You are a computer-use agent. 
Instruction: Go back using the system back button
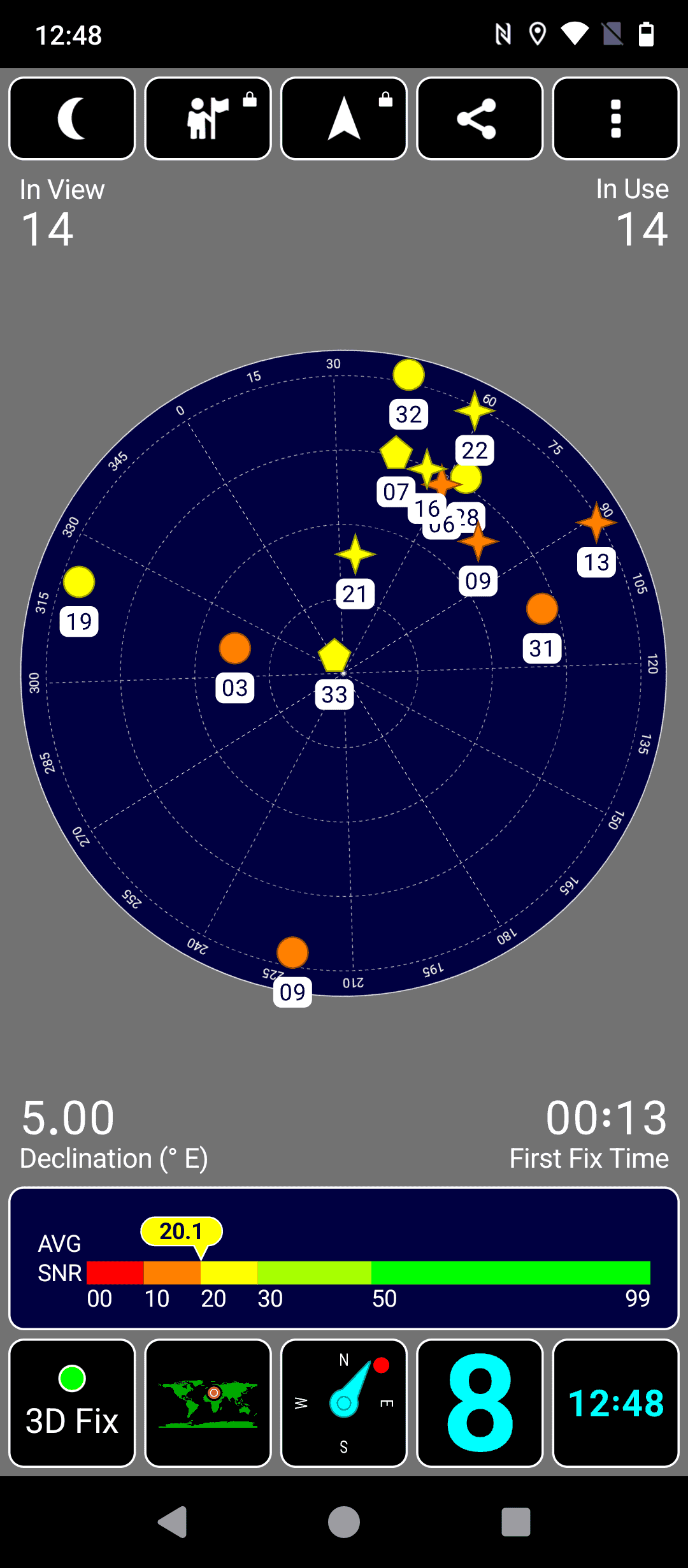coord(172,1522)
